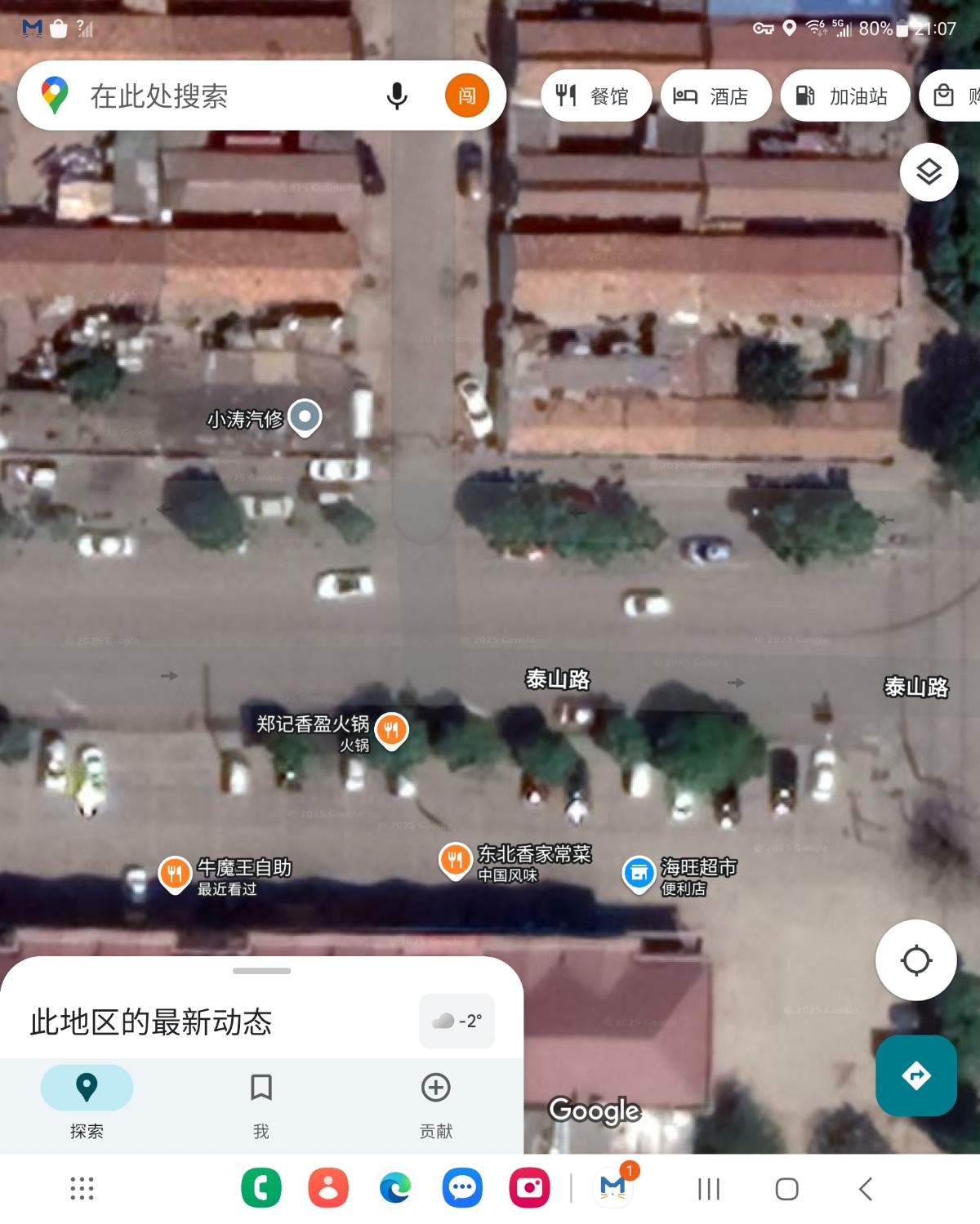This screenshot has height=1224, width=980.
Task: Open the 郑记香盈火锅 restaurant marker
Action: [391, 729]
